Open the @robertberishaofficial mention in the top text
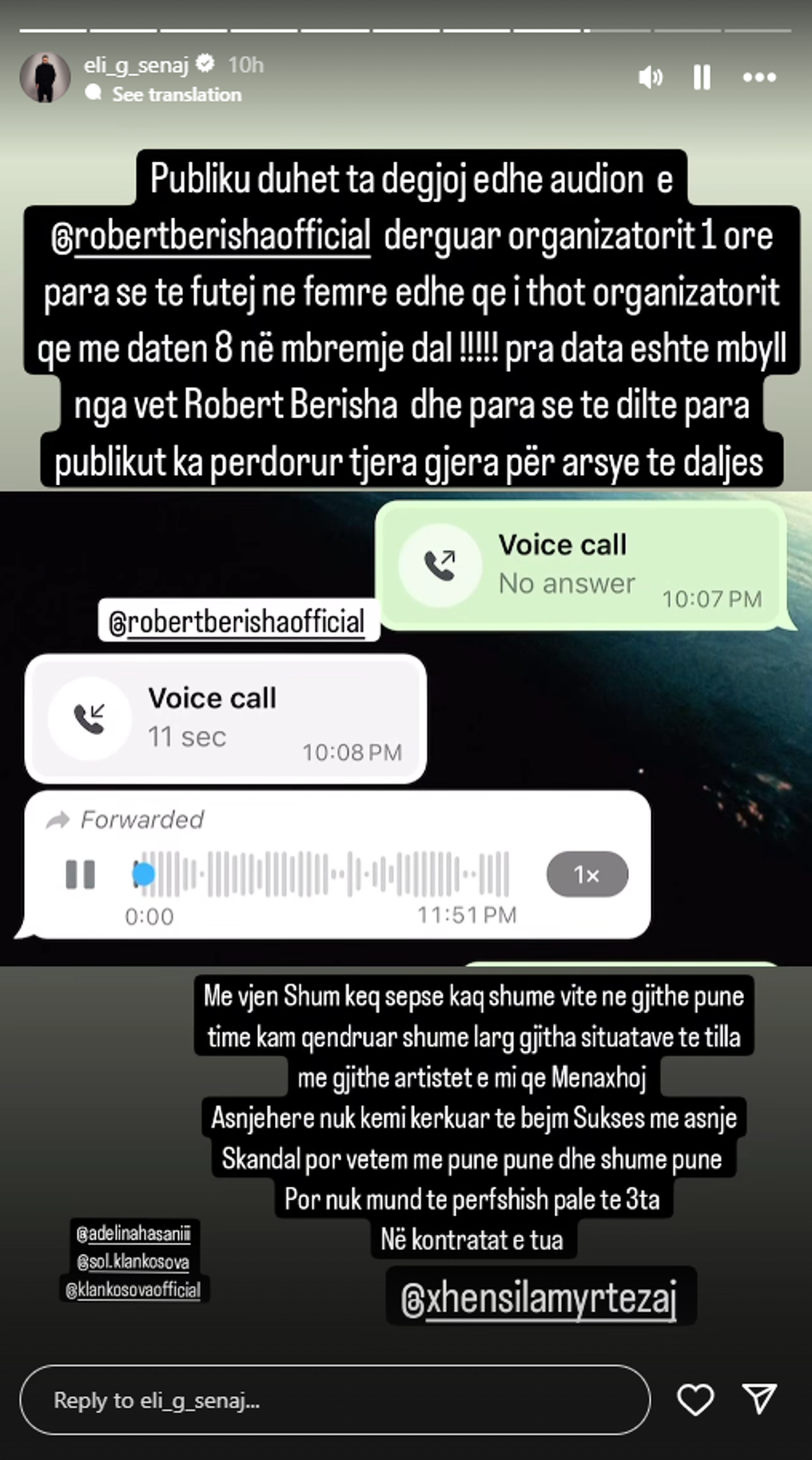The height and width of the screenshot is (1460, 812). click(x=211, y=236)
